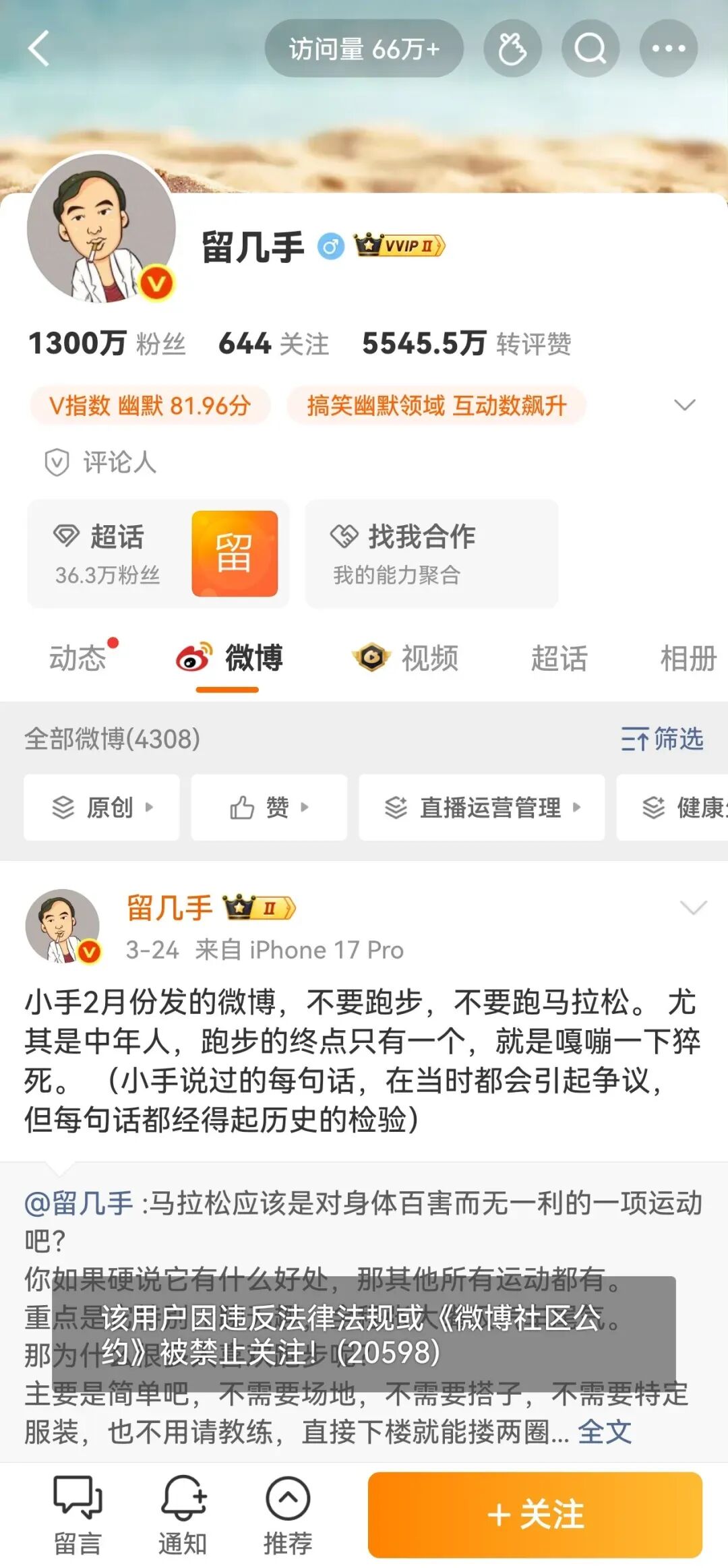Viewport: 728px width, 1568px height.
Task: Tap 全文 to read the full post
Action: (x=605, y=1432)
